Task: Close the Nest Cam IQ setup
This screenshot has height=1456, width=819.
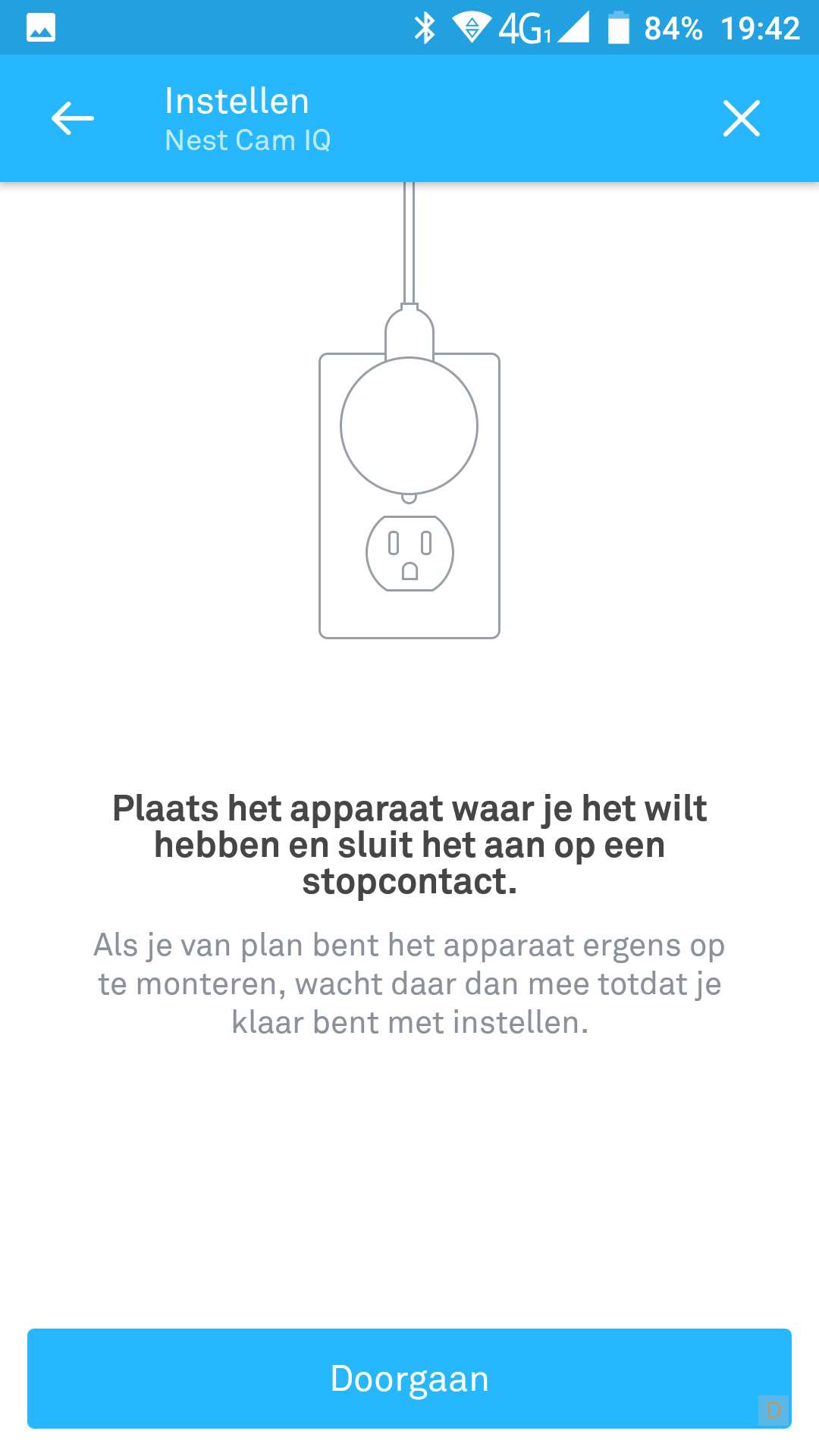Action: (x=741, y=118)
